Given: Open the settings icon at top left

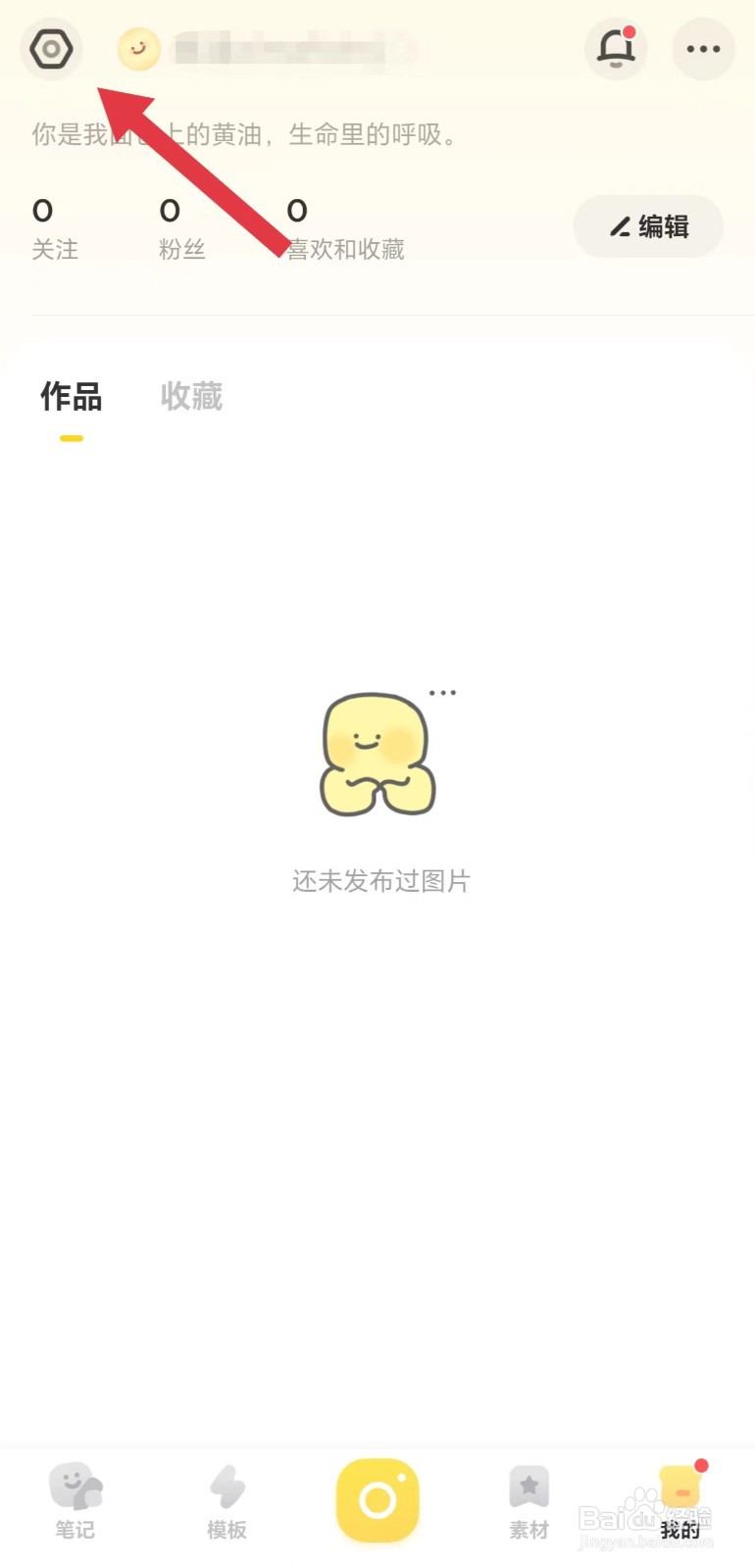Looking at the screenshot, I should point(51,48).
